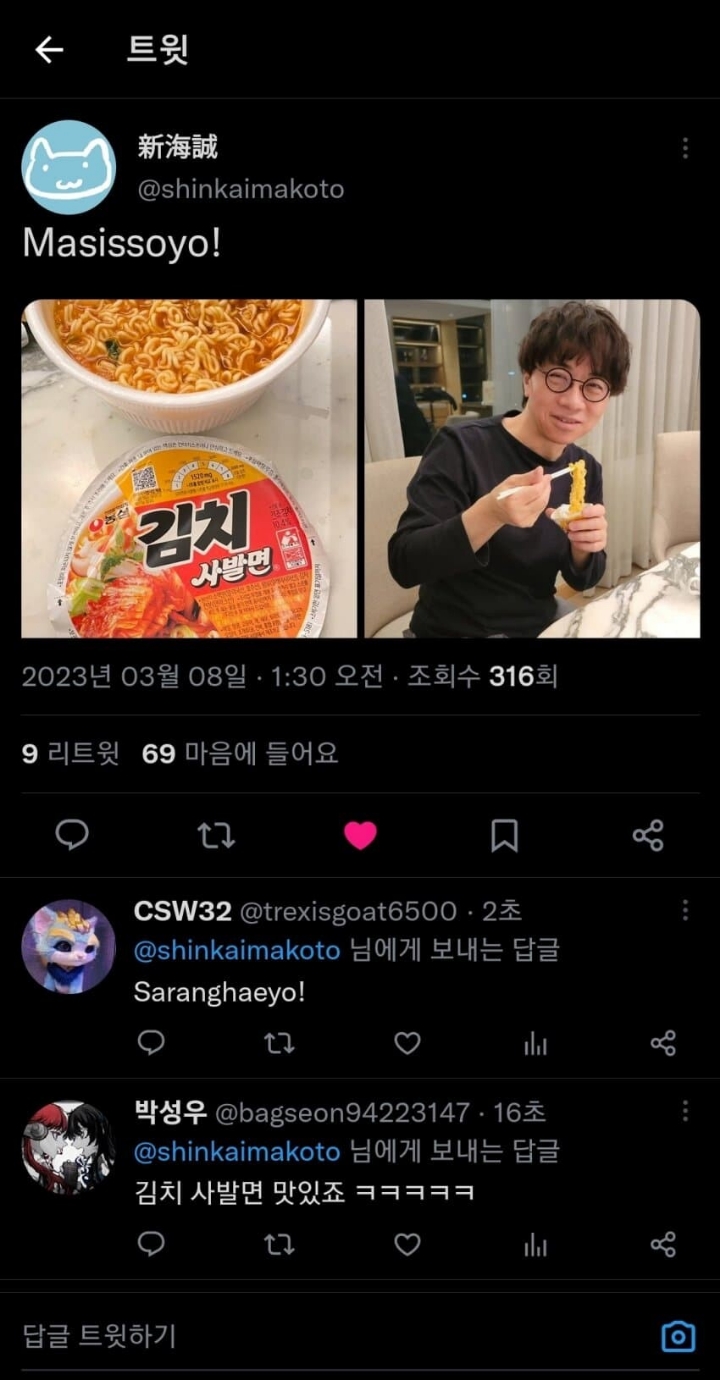Share the main tweet
The height and width of the screenshot is (1380, 720).
coord(648,835)
